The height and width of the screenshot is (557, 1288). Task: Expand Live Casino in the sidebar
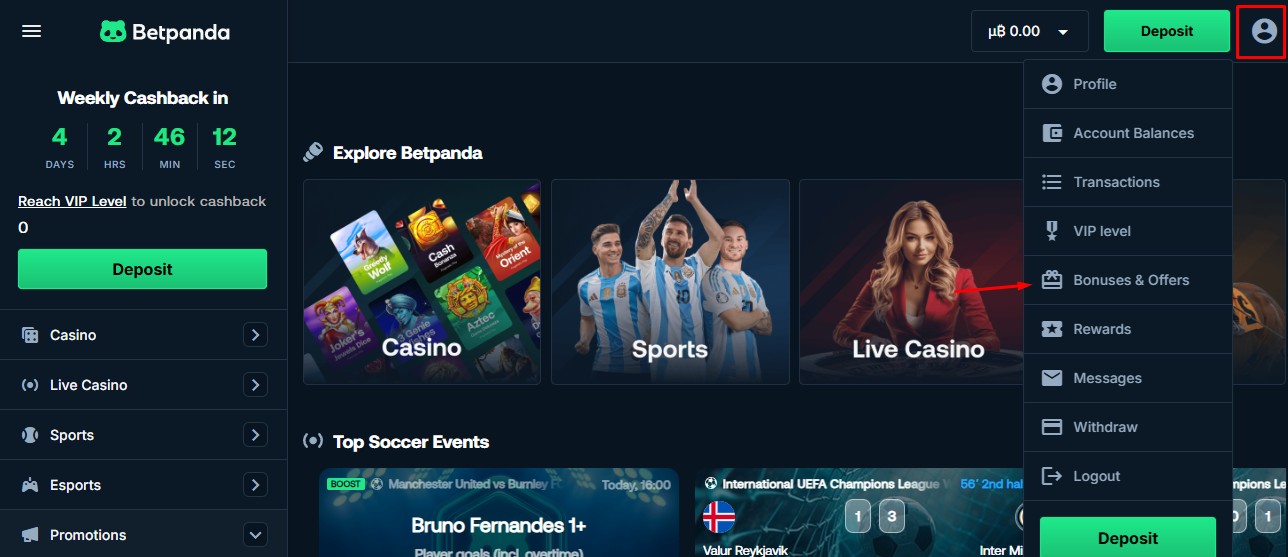click(x=255, y=385)
